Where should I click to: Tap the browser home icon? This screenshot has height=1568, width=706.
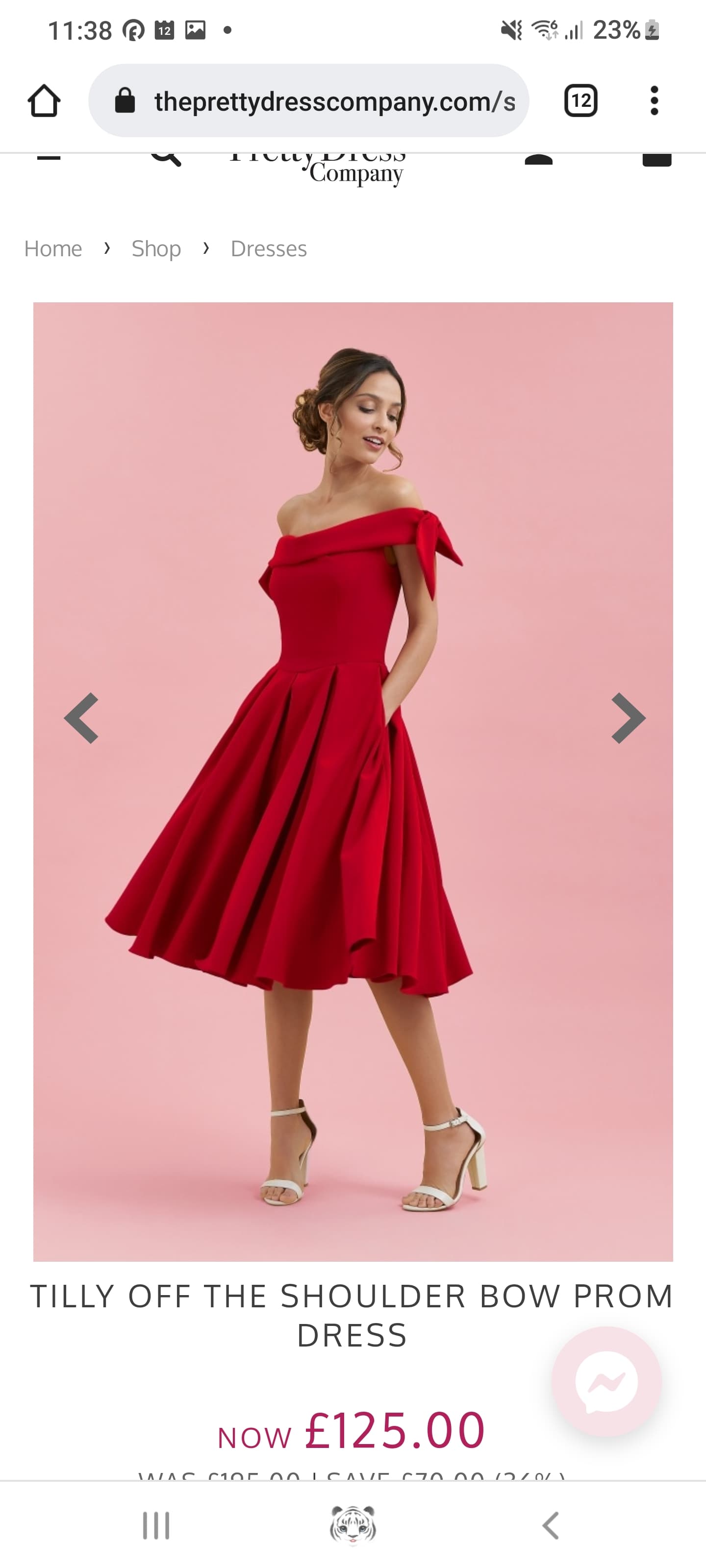(44, 100)
